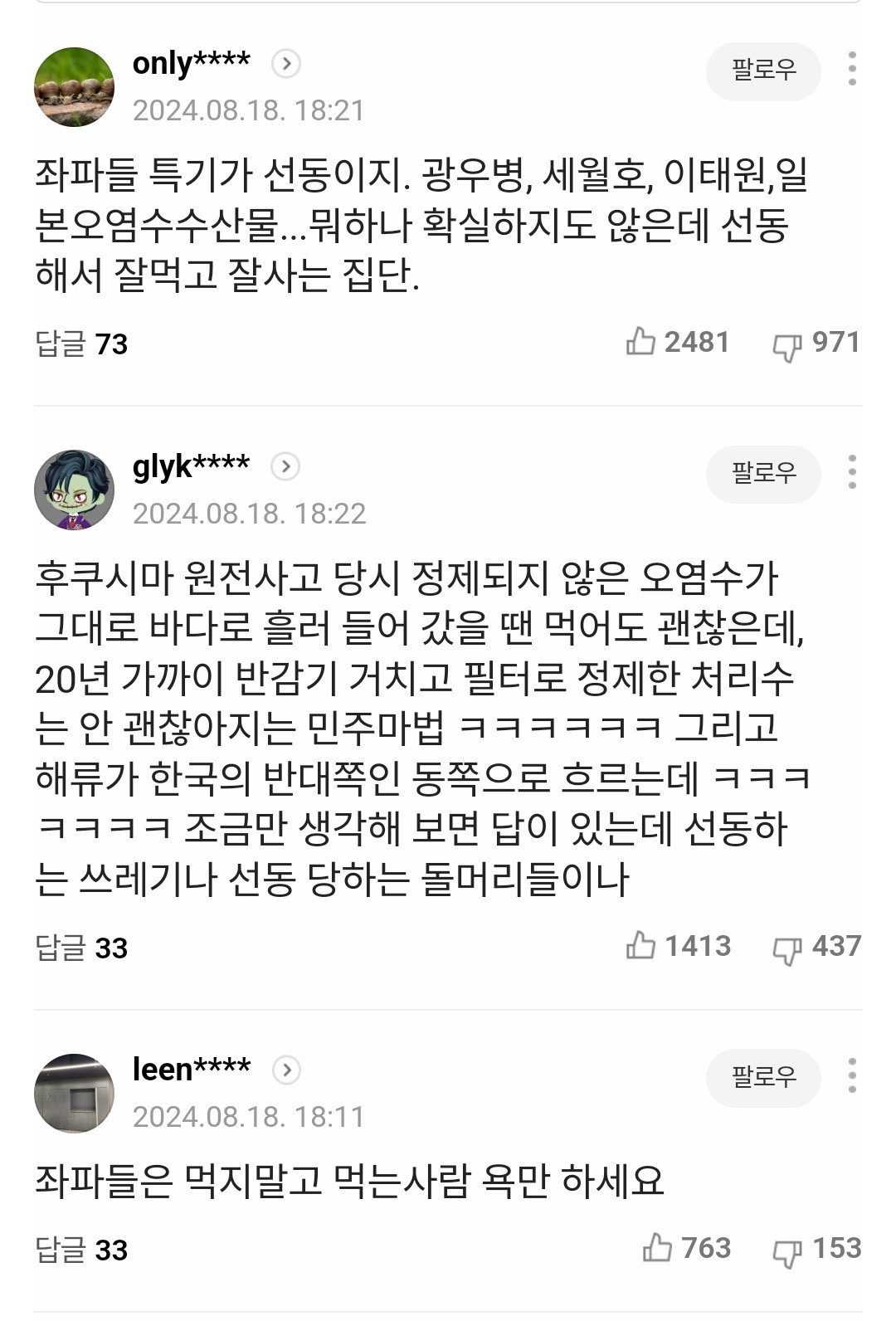Tap only****'s profile avatar

click(x=74, y=87)
